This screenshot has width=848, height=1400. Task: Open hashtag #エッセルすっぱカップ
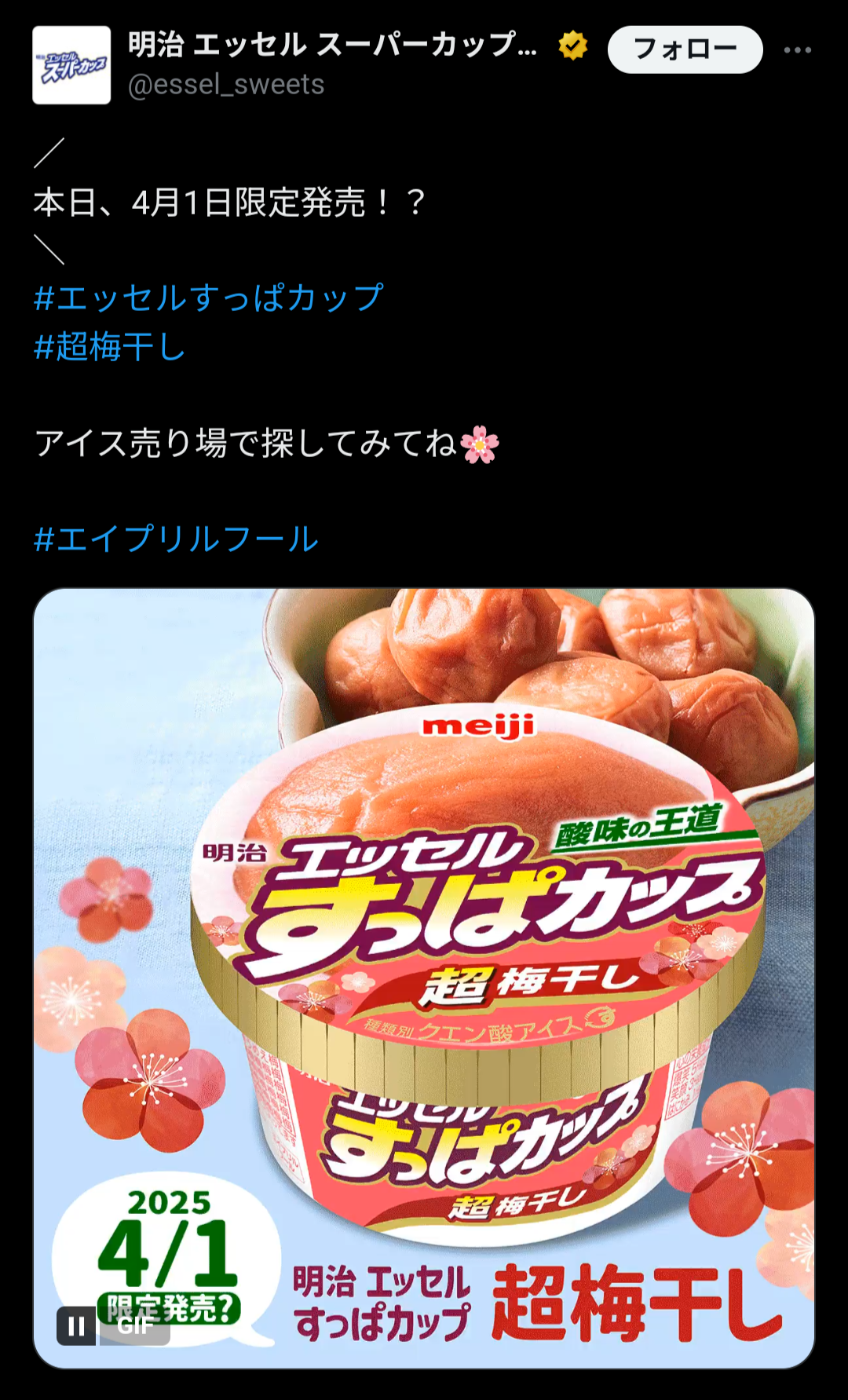tap(209, 298)
